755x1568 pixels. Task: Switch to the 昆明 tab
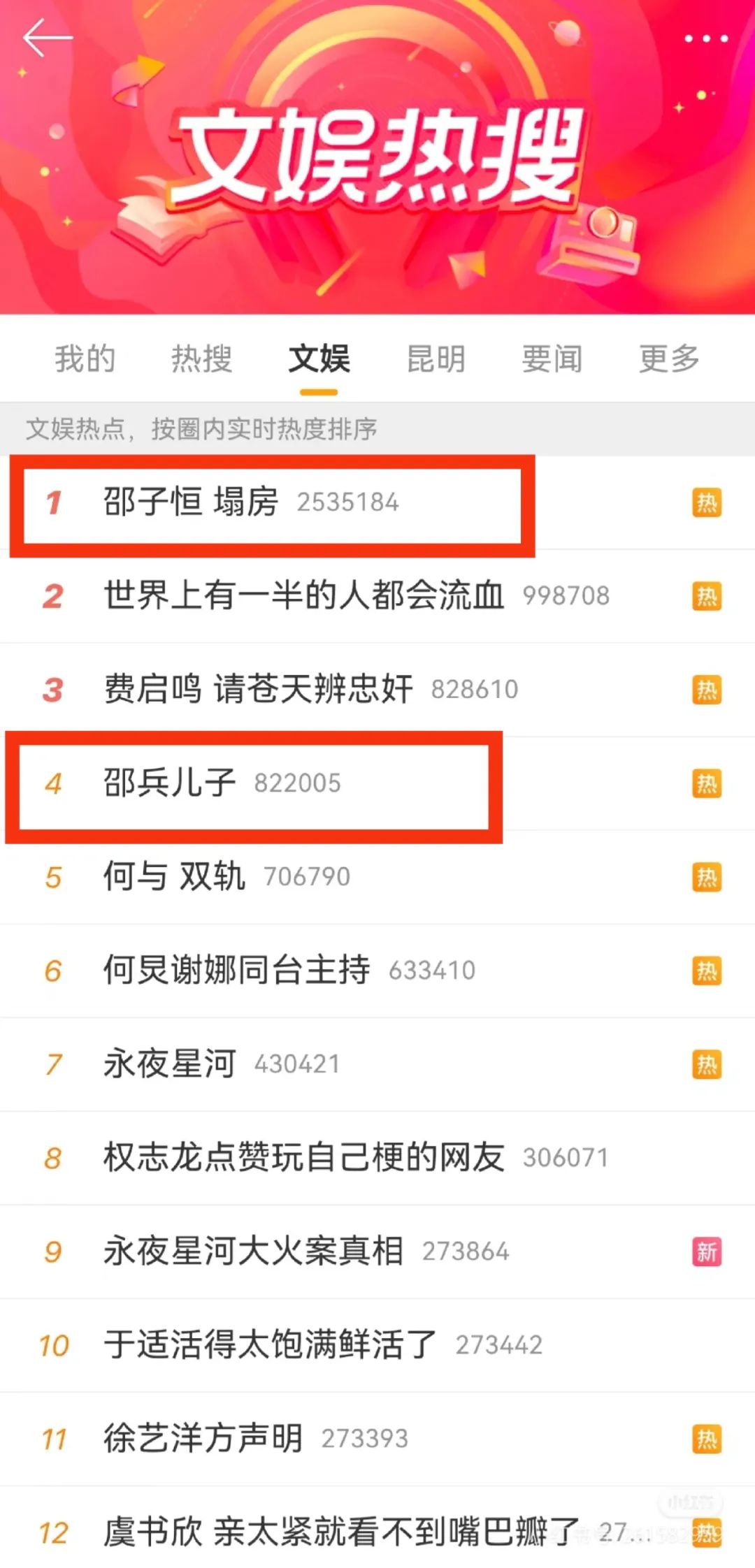point(436,359)
